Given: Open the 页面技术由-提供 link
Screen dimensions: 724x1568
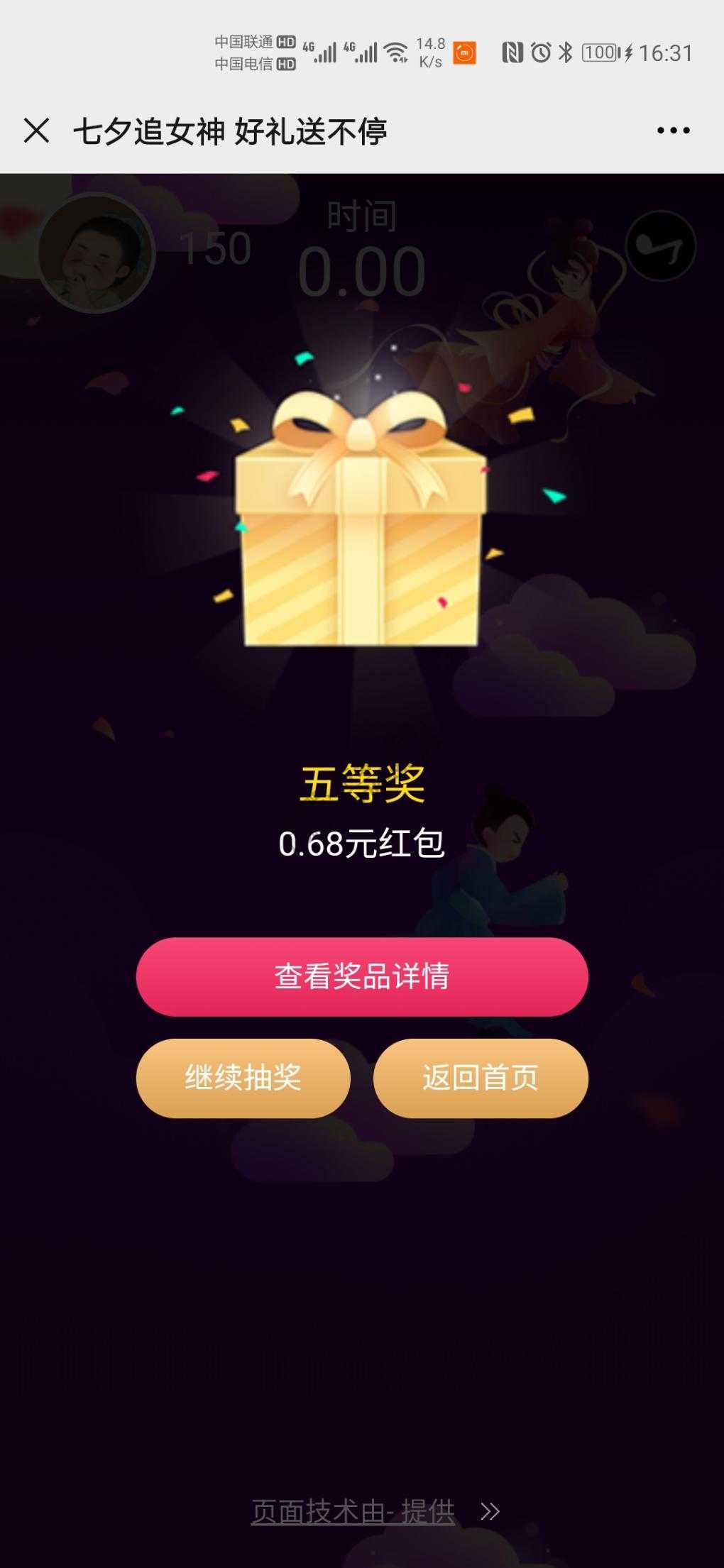Looking at the screenshot, I should coord(353,1512).
